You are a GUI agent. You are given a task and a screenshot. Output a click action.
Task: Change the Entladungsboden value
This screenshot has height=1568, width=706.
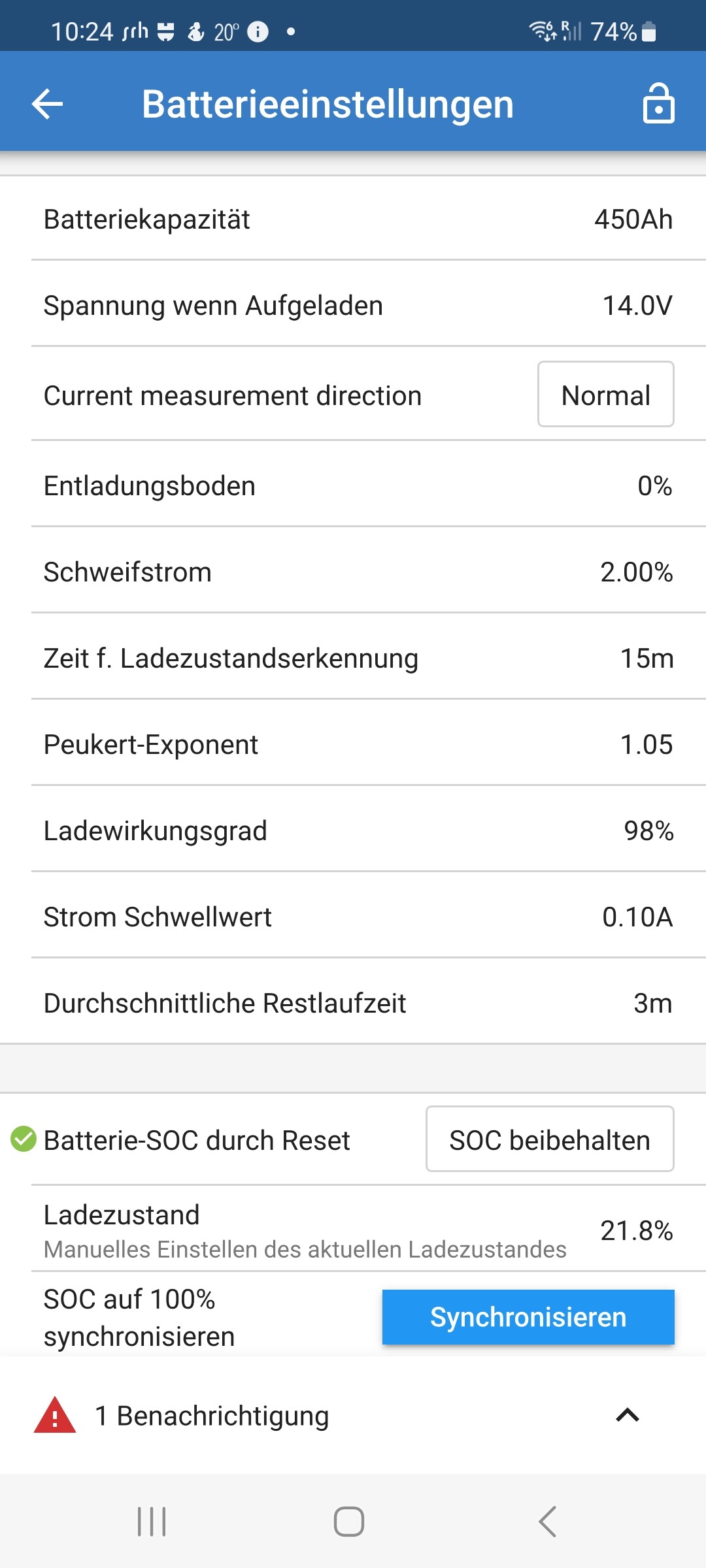click(353, 485)
